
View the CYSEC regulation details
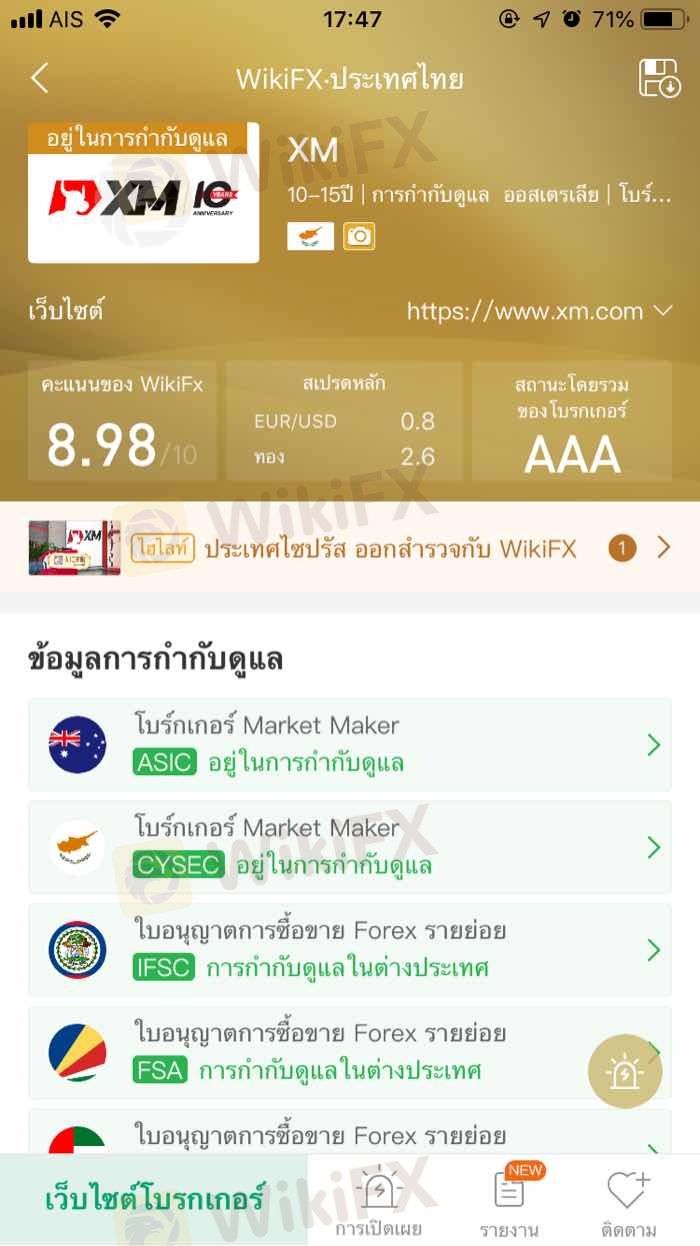350,847
